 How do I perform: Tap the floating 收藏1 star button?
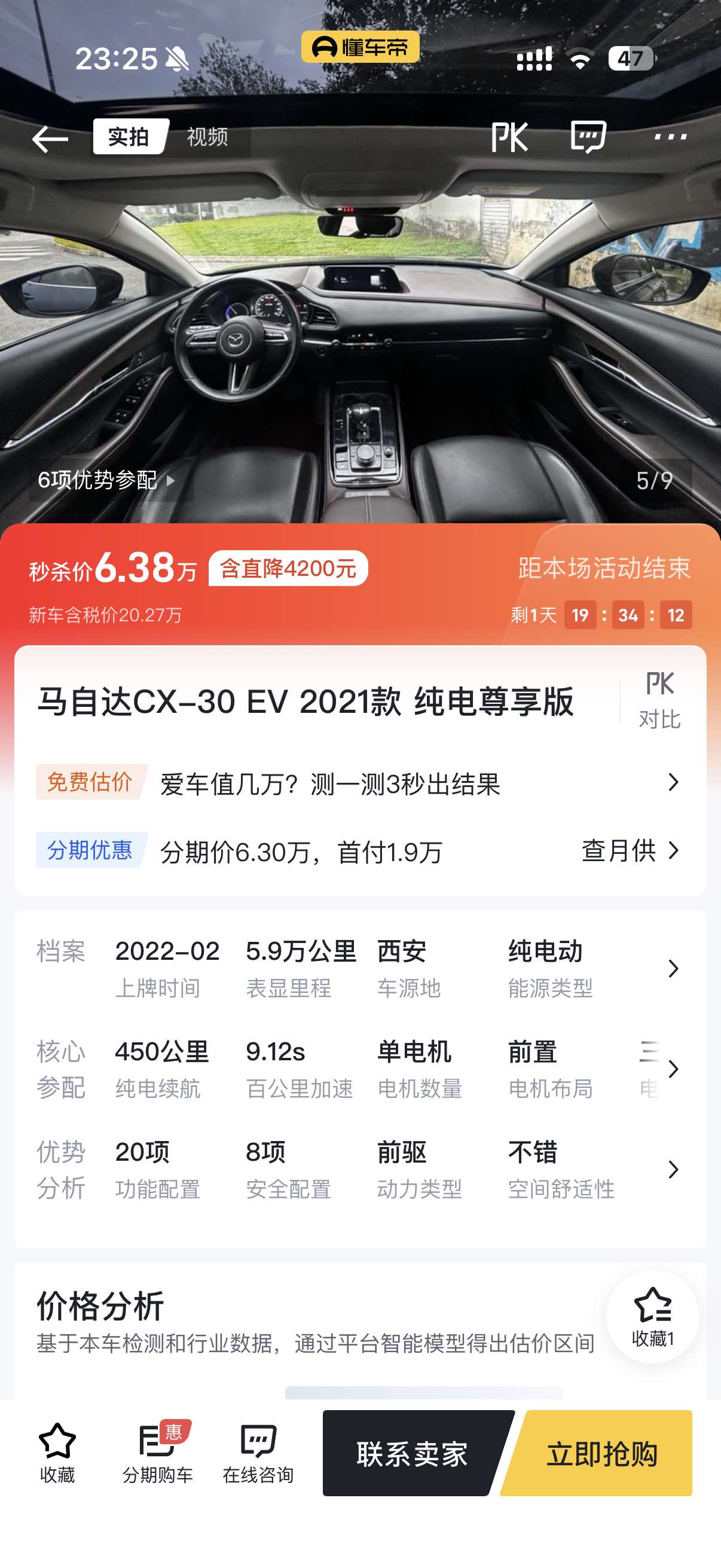pos(652,1316)
